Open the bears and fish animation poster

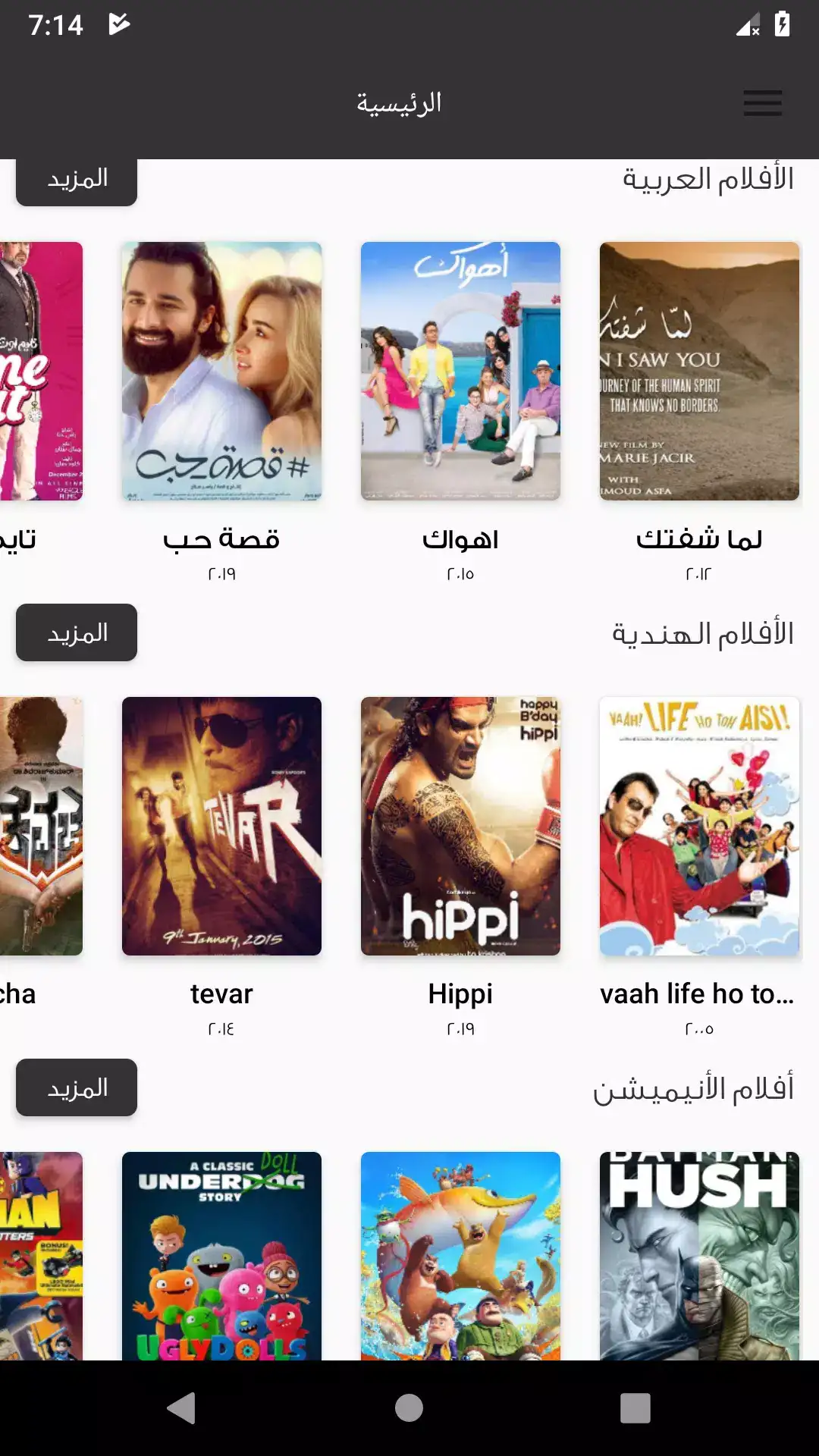tap(460, 1255)
